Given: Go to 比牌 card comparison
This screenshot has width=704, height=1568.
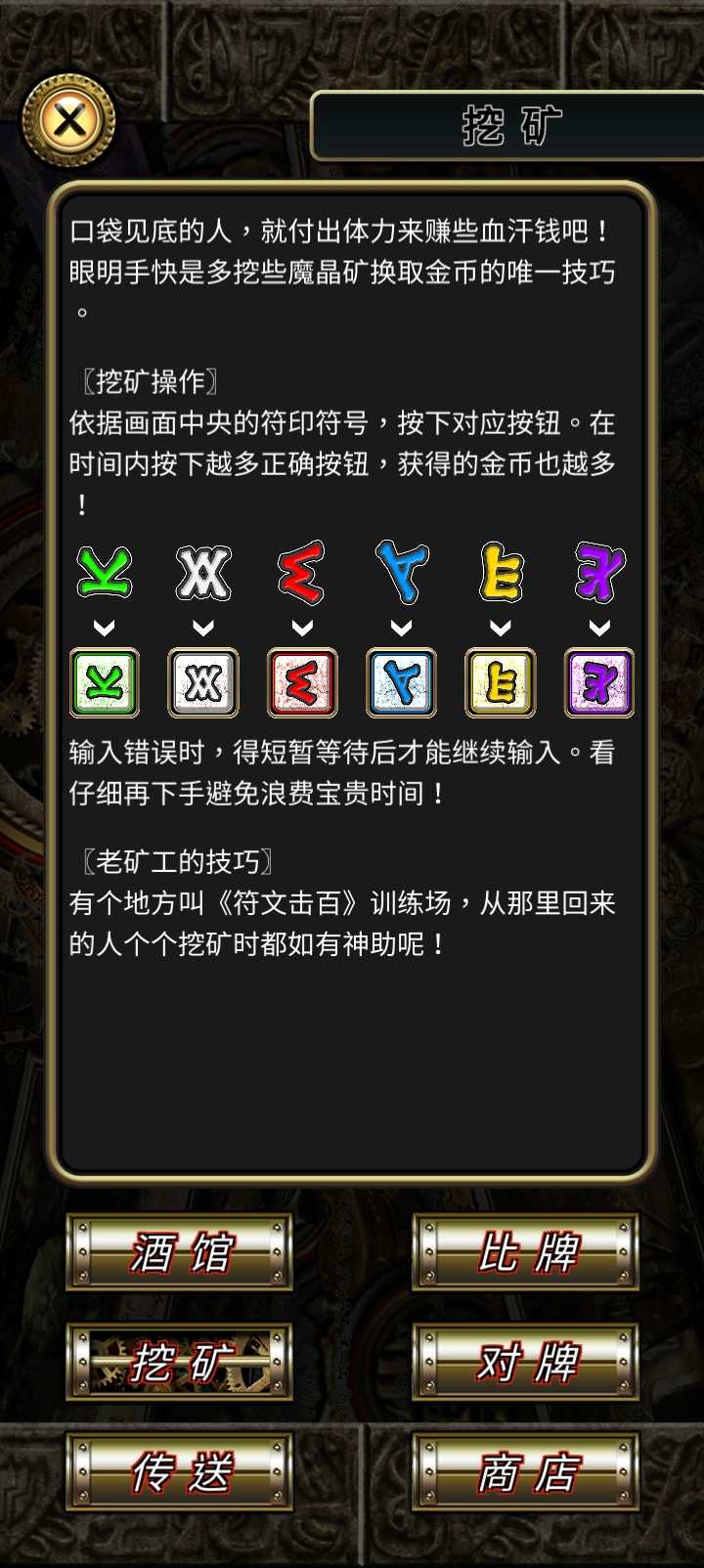Looking at the screenshot, I should pyautogui.click(x=526, y=1252).
